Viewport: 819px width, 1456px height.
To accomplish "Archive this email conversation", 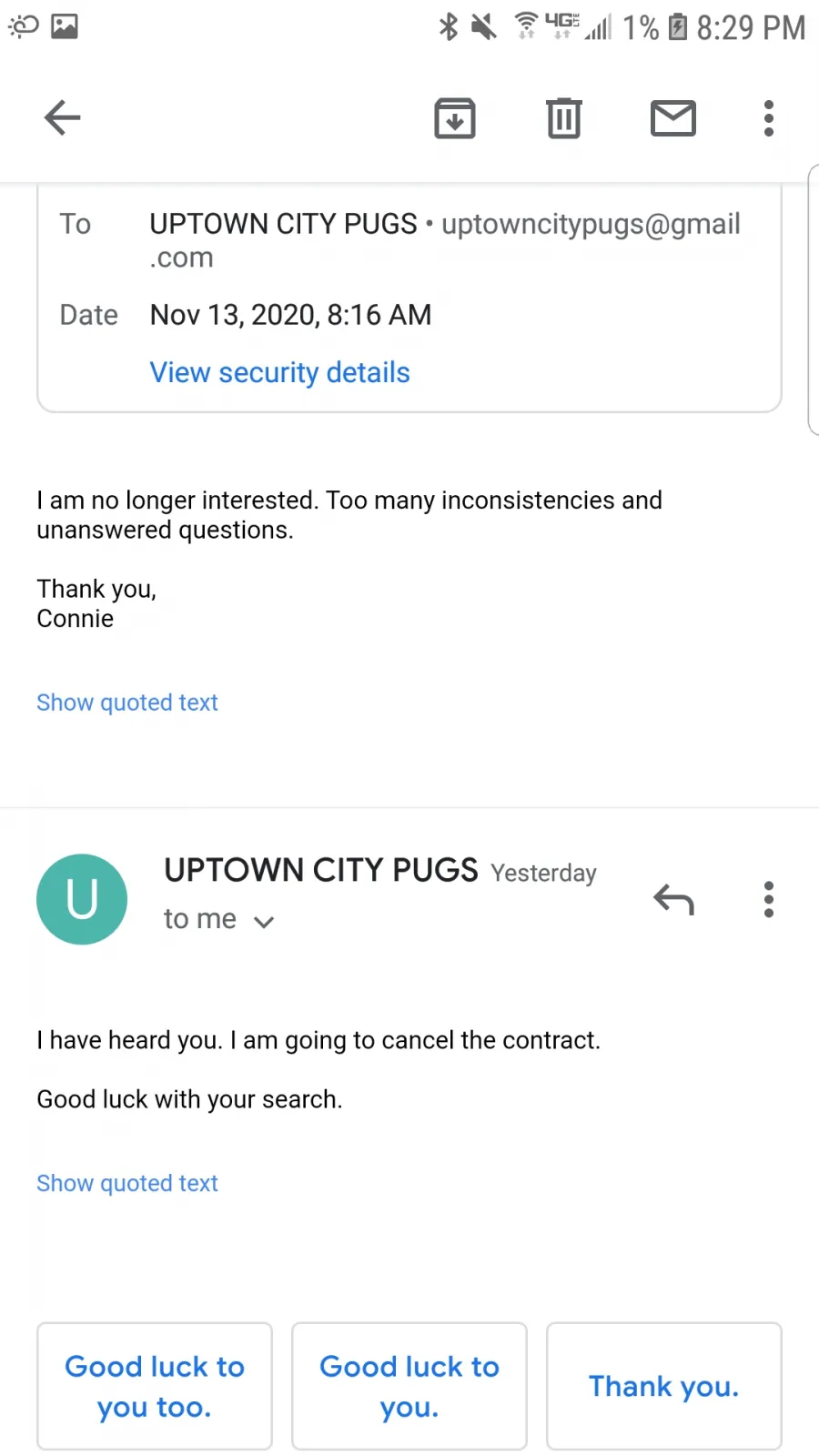I will (x=455, y=118).
